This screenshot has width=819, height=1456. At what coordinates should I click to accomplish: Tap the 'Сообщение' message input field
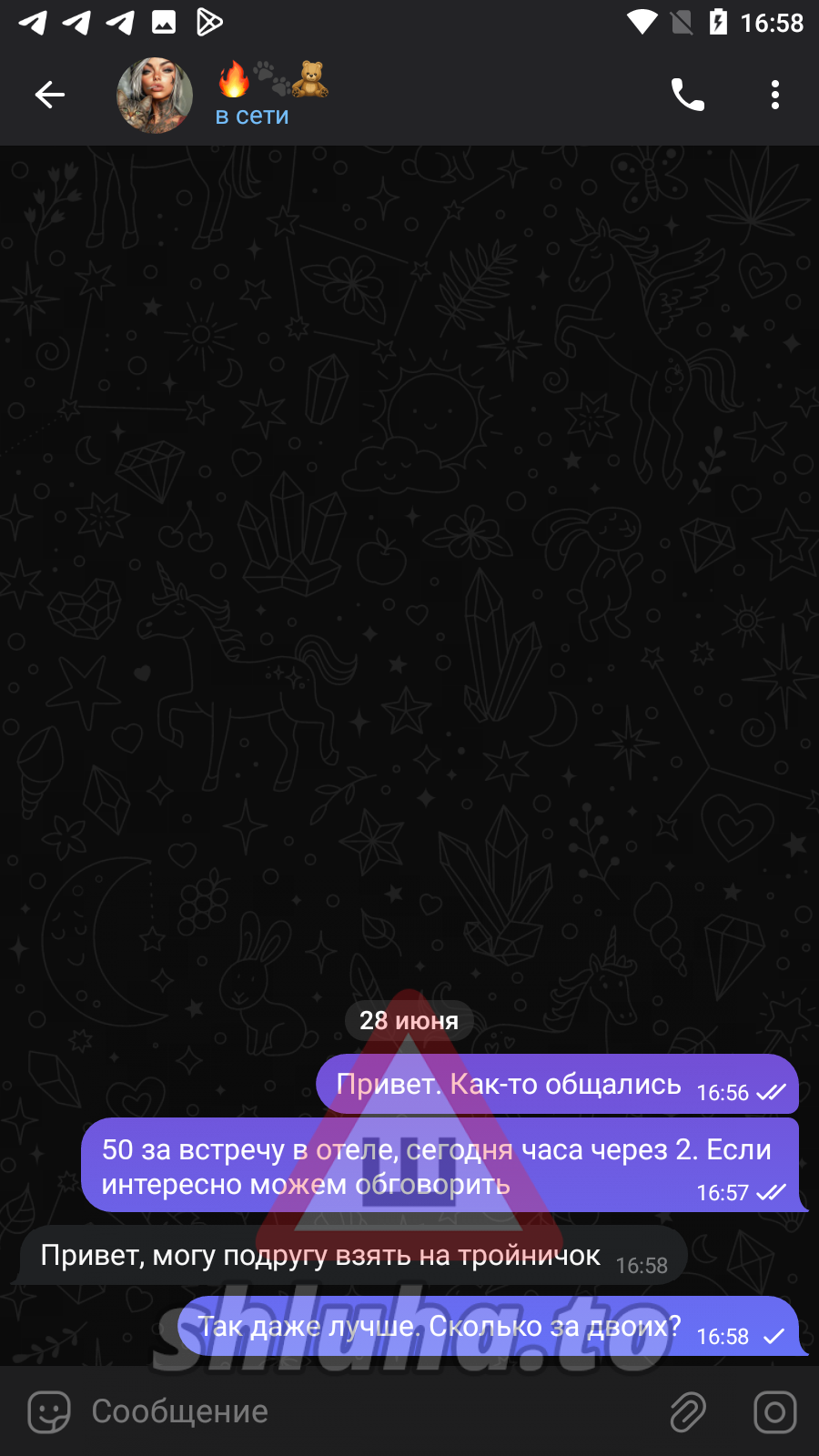(364, 1411)
